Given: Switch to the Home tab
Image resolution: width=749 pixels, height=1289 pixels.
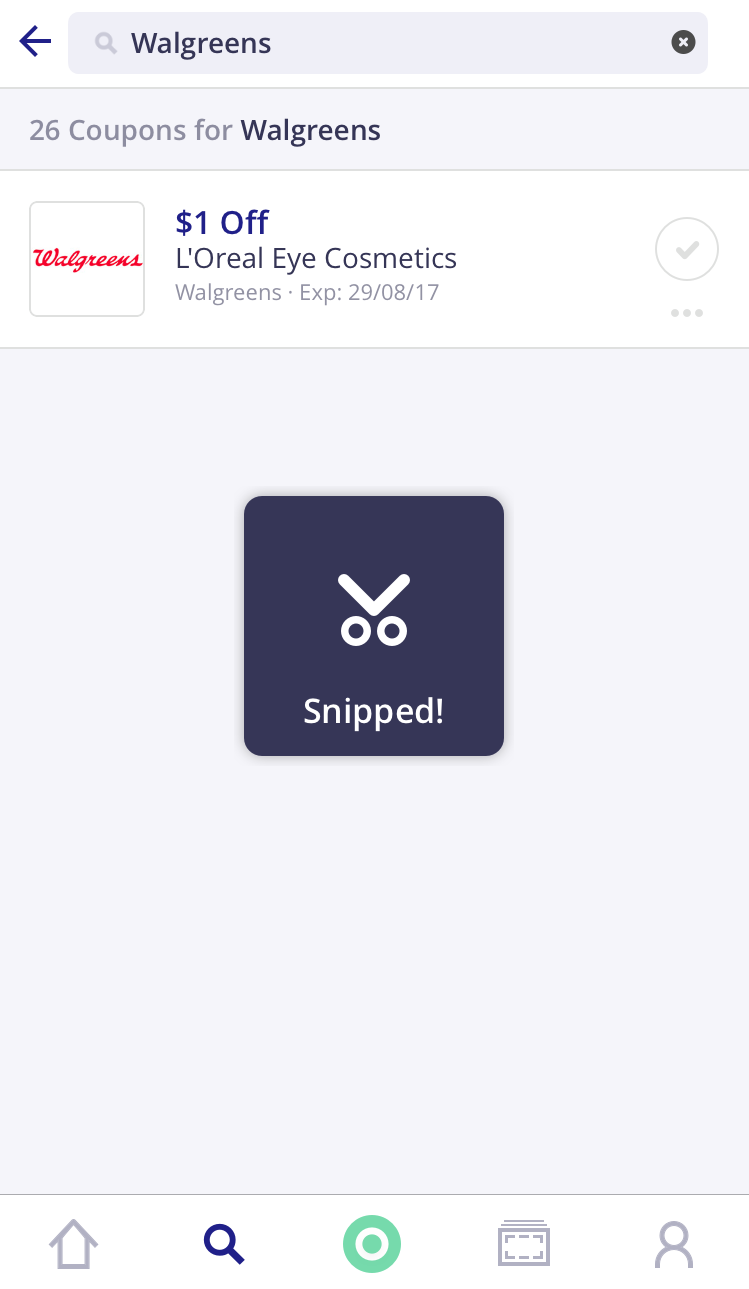Looking at the screenshot, I should [x=74, y=1245].
